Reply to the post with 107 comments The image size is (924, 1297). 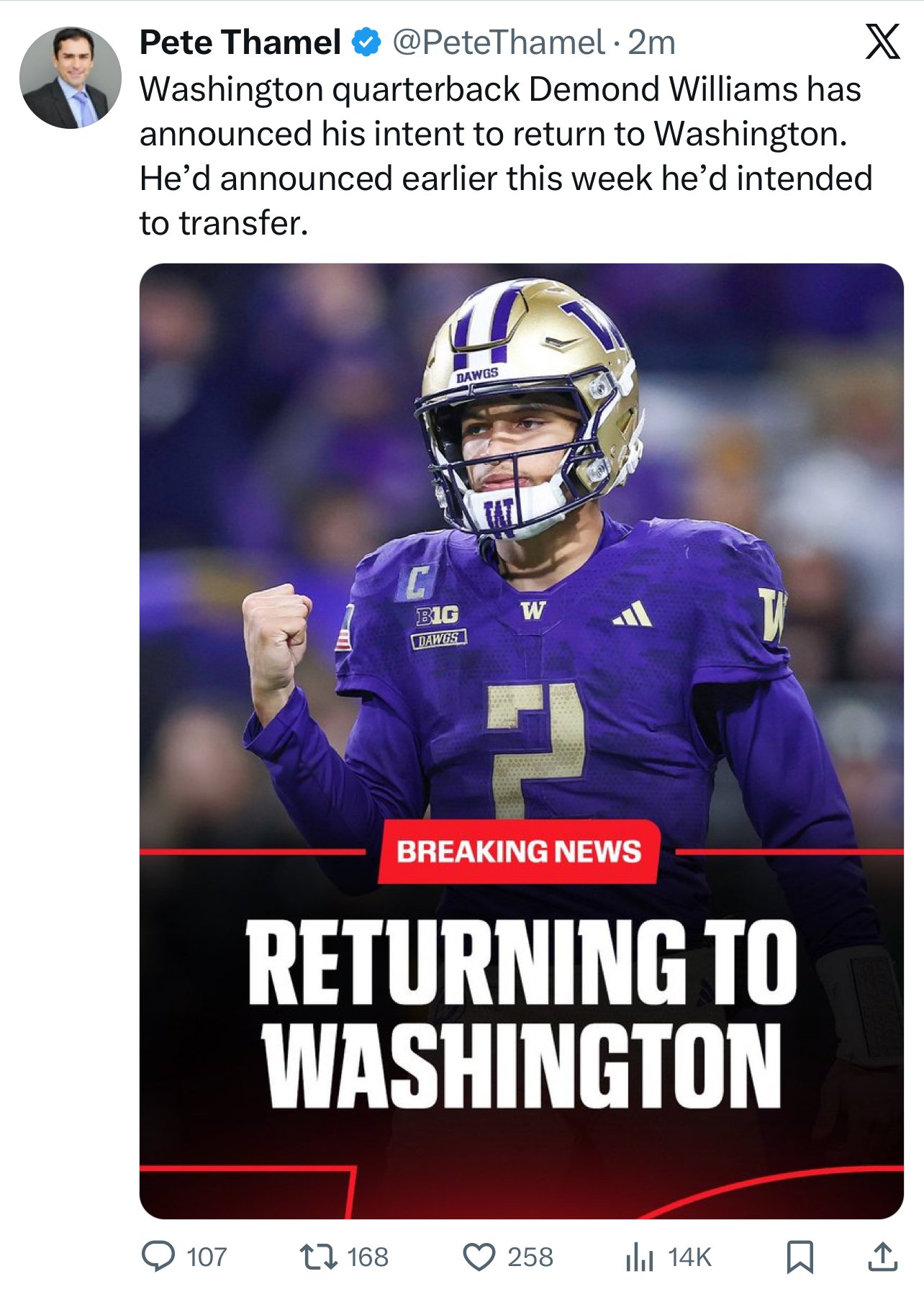tap(158, 1257)
